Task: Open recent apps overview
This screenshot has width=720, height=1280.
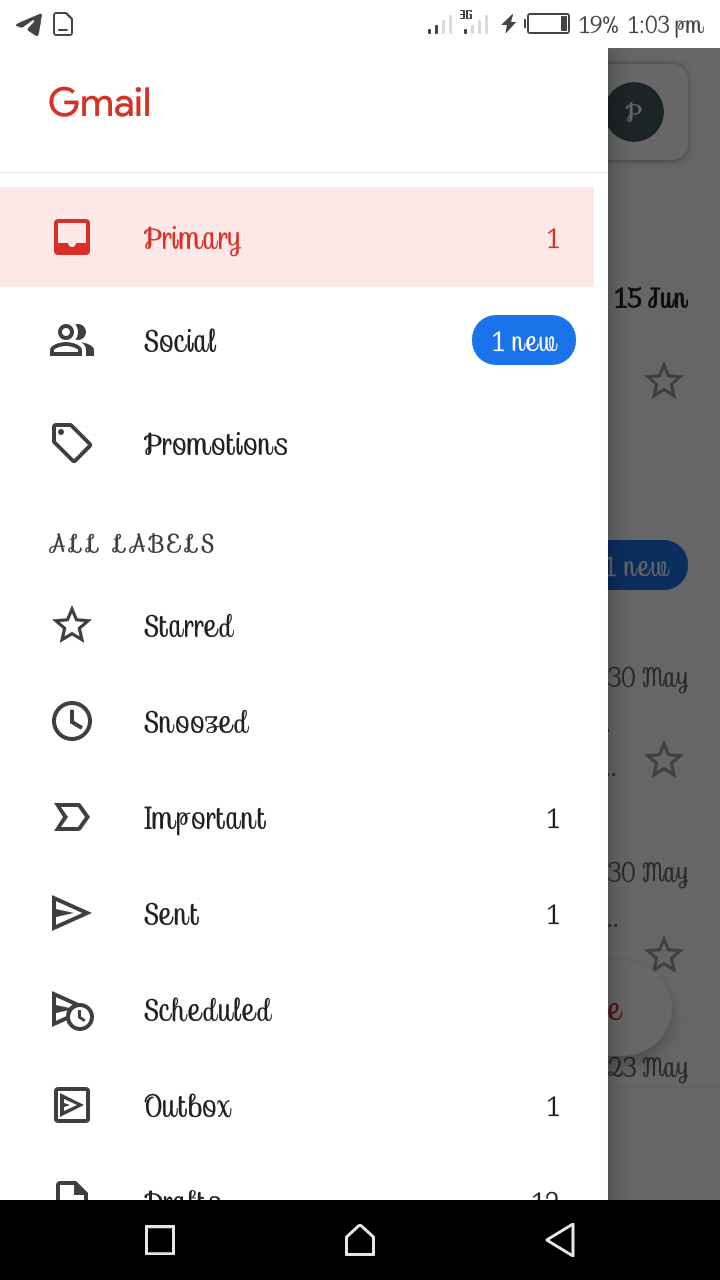Action: (x=160, y=1240)
